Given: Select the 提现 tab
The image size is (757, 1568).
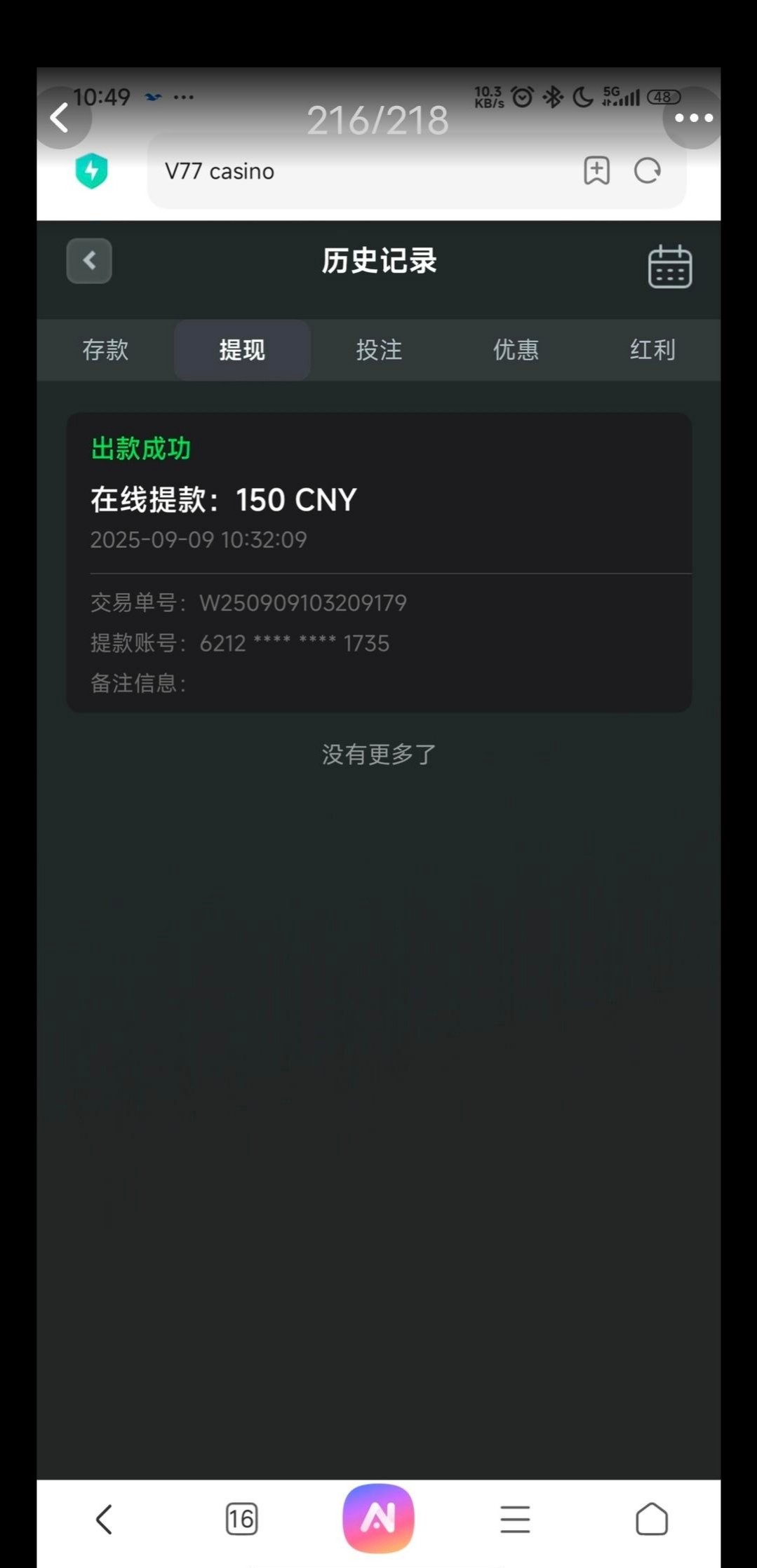Looking at the screenshot, I should pyautogui.click(x=242, y=350).
